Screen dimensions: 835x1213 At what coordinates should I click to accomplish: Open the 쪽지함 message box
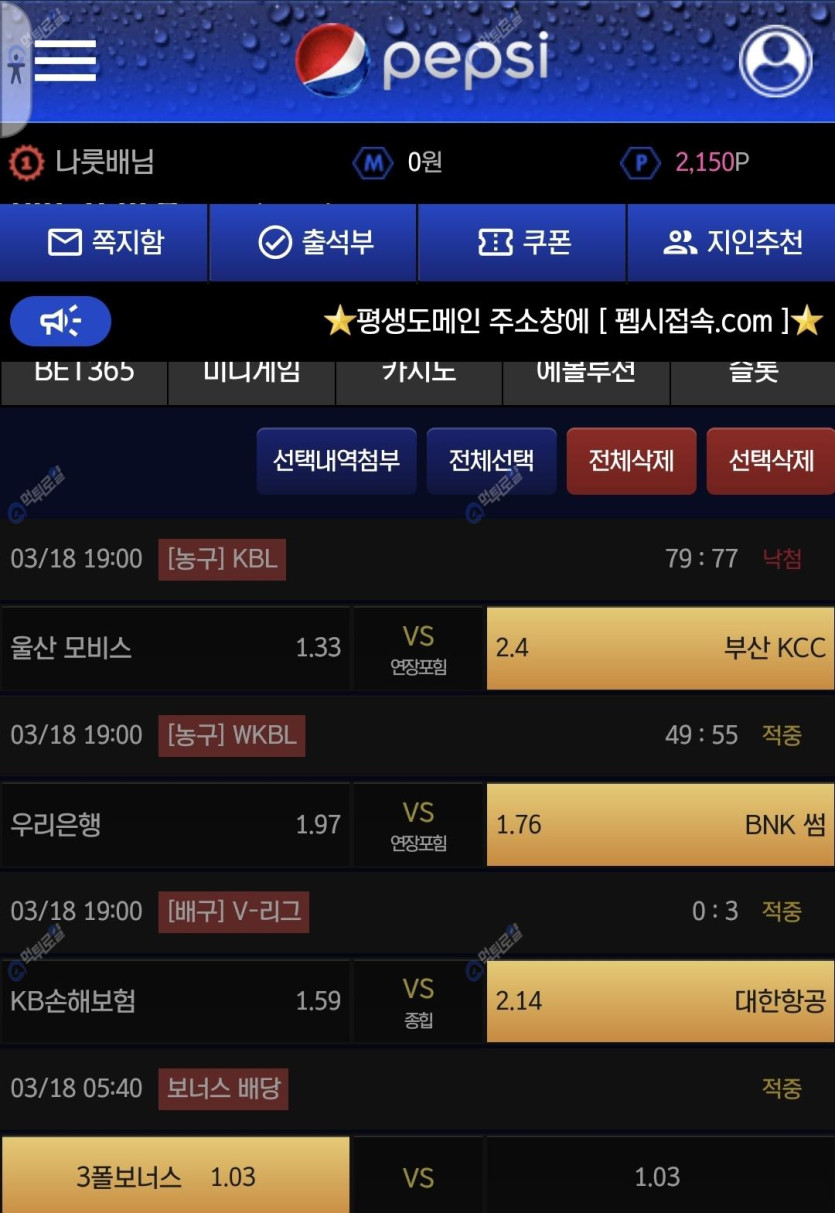(105, 243)
